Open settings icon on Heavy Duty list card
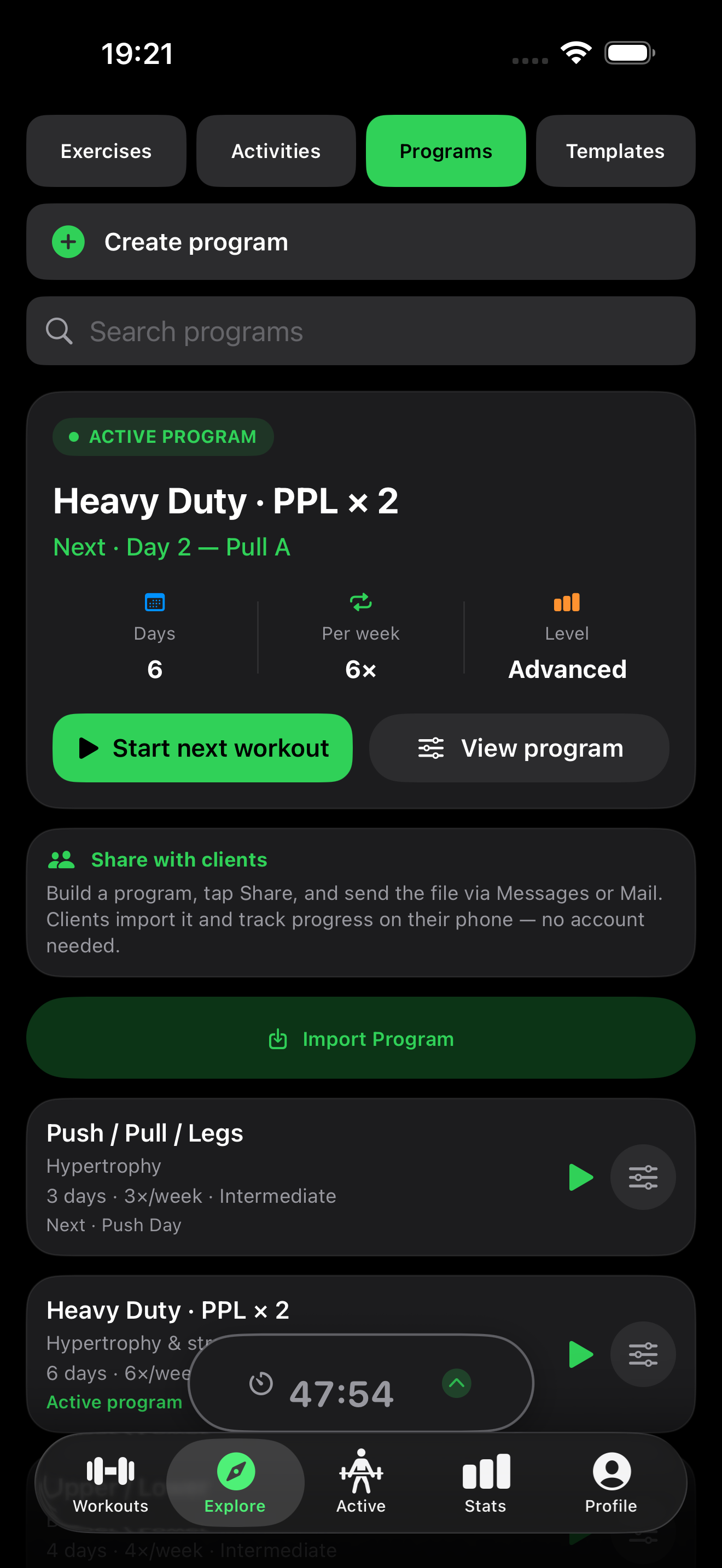The width and height of the screenshot is (722, 1568). click(643, 1354)
